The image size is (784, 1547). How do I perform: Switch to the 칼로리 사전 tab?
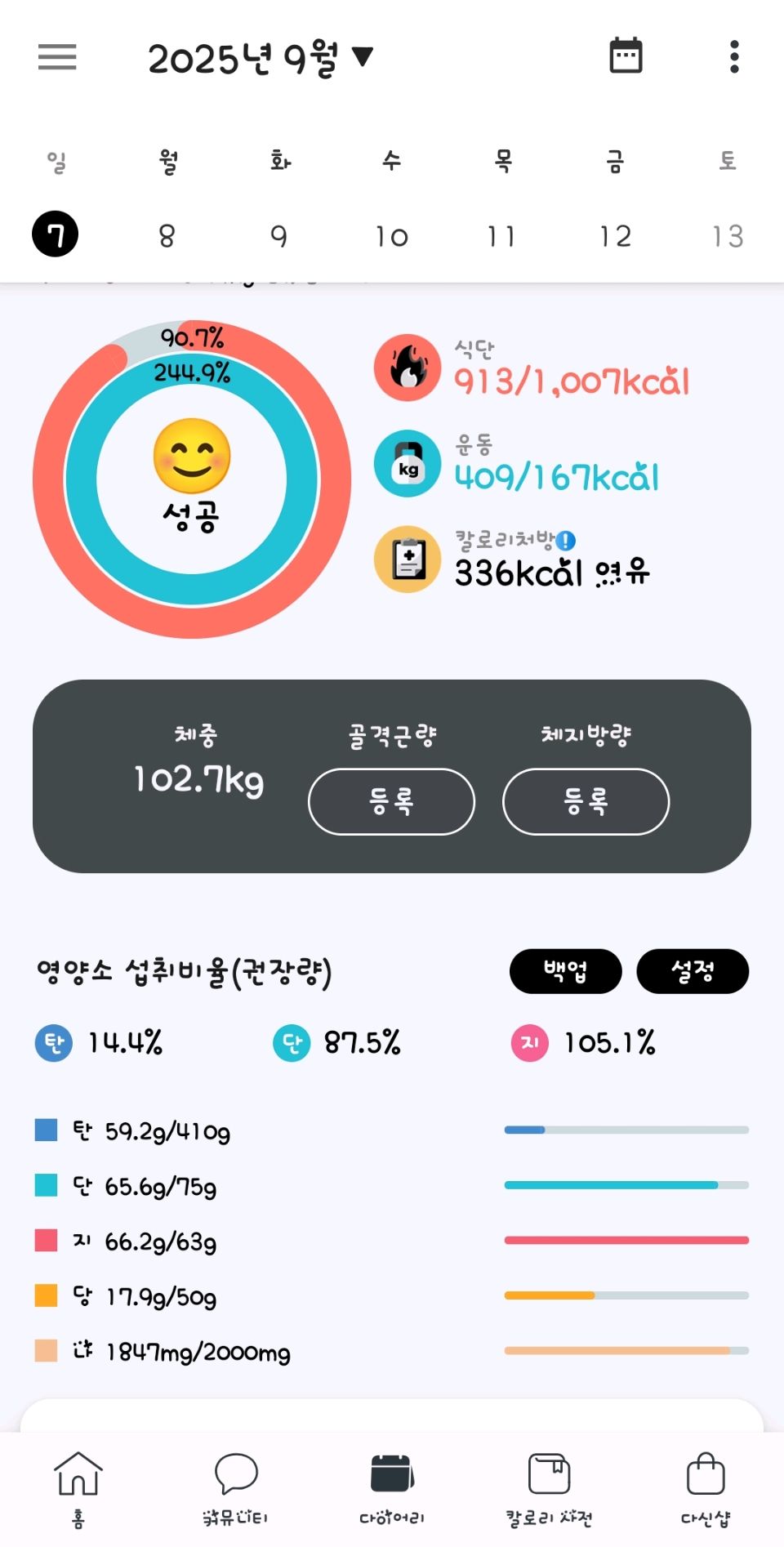tap(549, 1488)
